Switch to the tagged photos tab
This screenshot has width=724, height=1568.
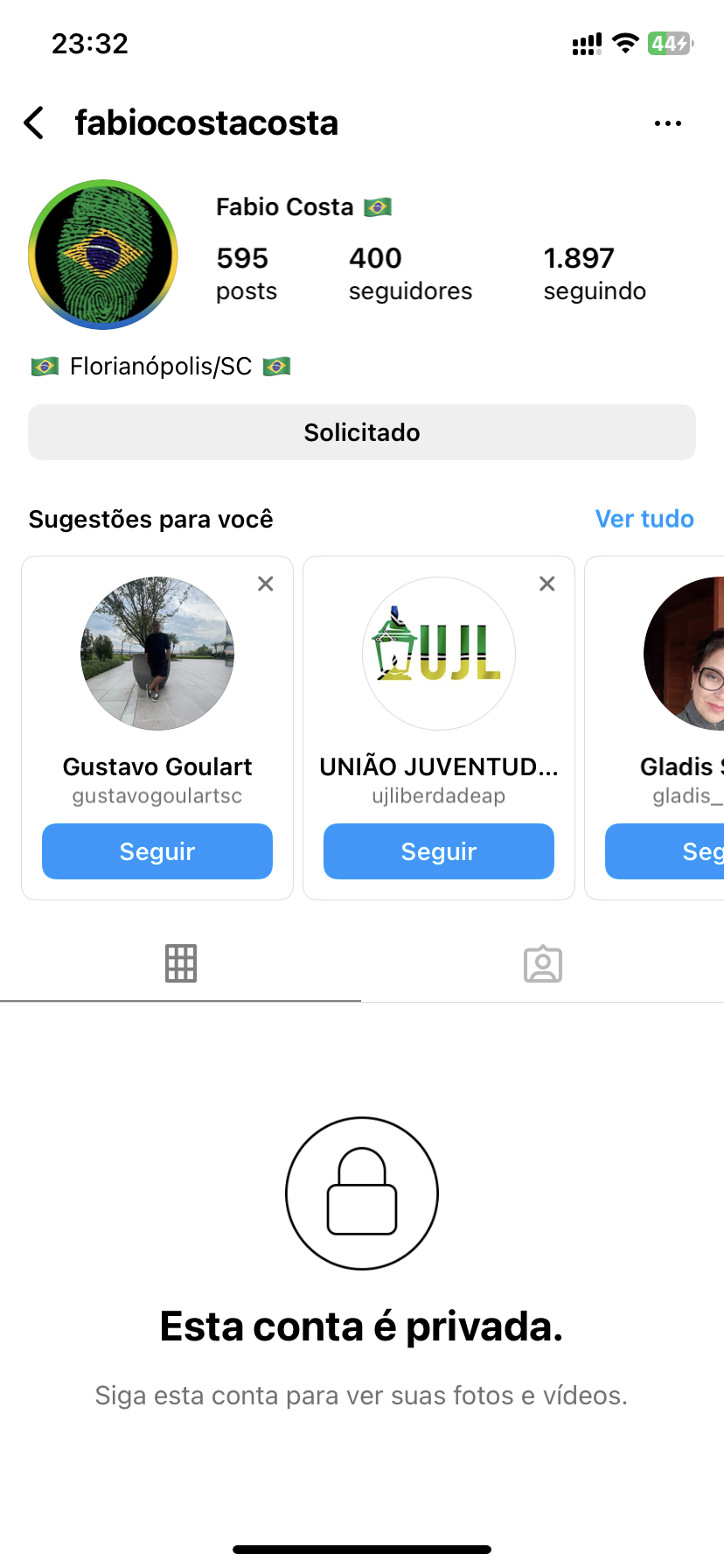tap(543, 963)
